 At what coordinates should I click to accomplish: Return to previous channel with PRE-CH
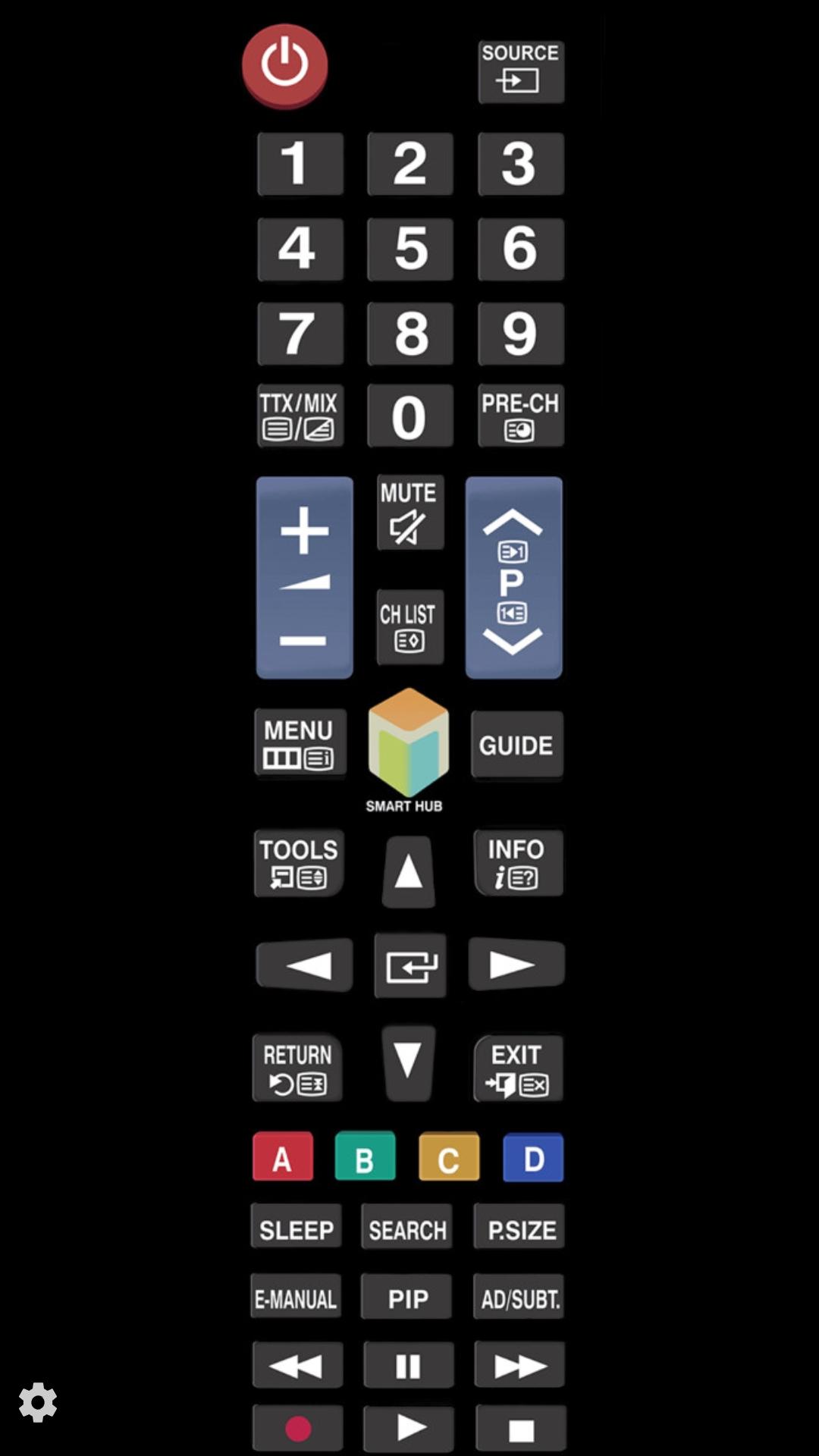pyautogui.click(x=520, y=415)
